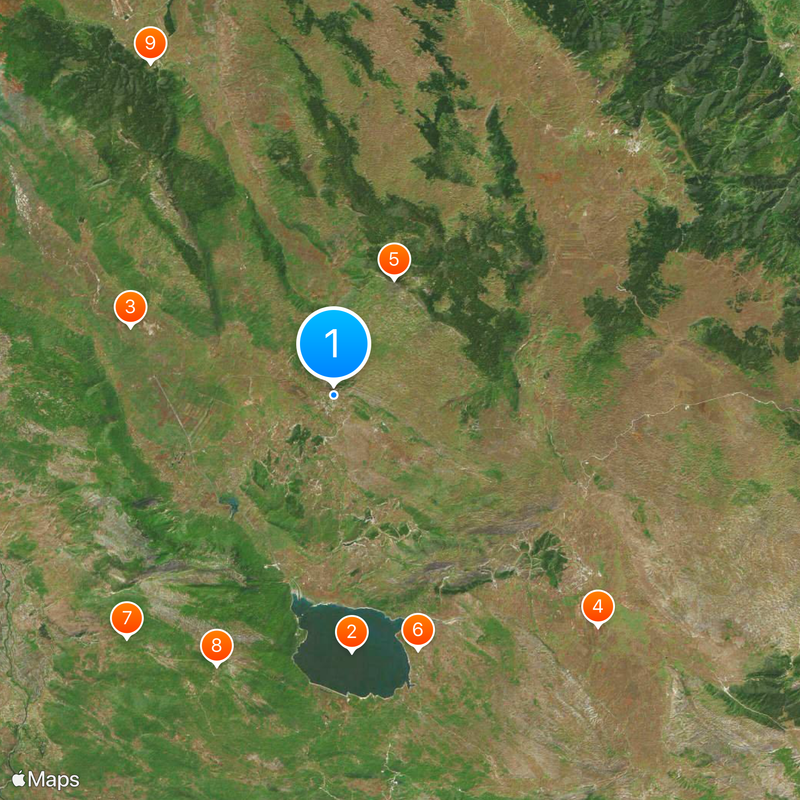Select map pin number 4
Screen dimensions: 800x800
pyautogui.click(x=598, y=606)
